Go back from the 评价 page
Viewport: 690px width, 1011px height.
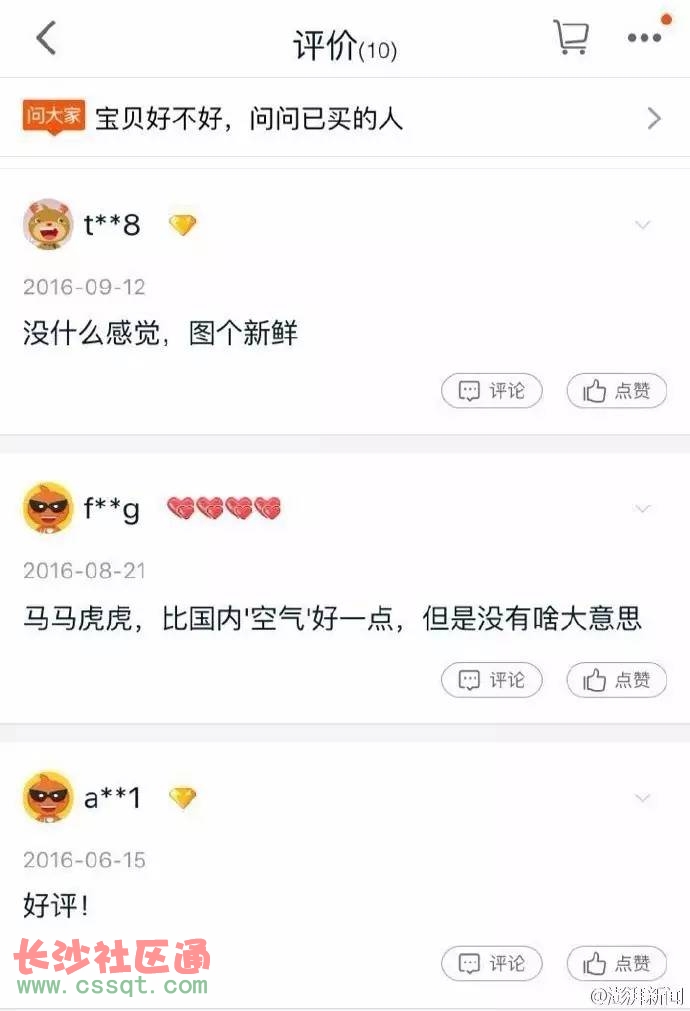tap(46, 39)
